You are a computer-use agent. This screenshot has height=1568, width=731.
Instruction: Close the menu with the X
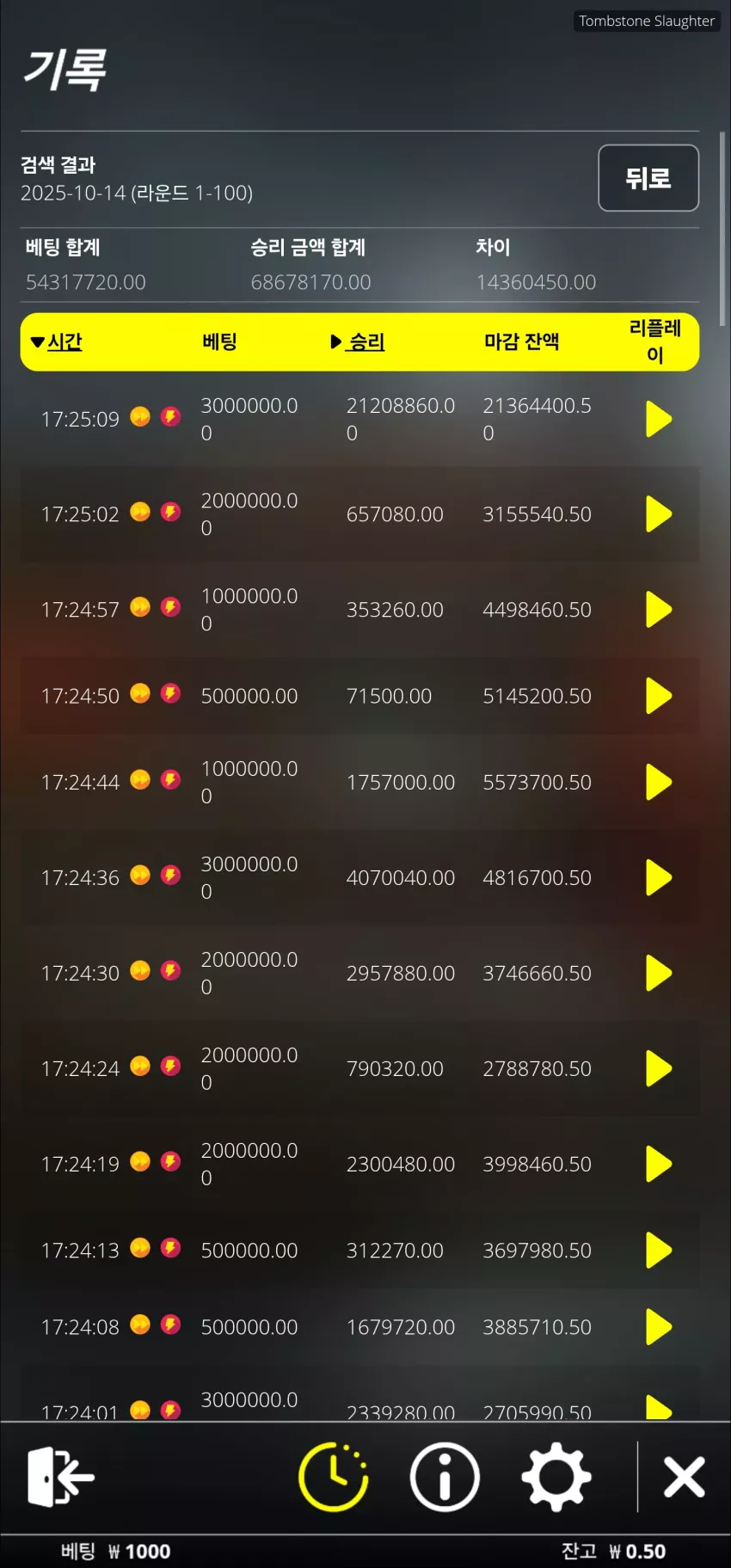[685, 1477]
